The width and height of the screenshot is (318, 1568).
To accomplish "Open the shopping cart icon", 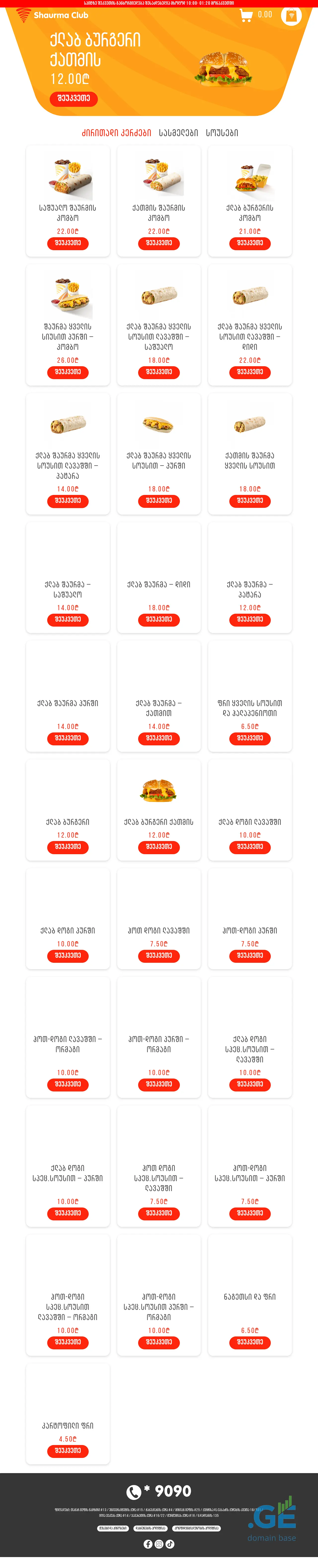I will coord(246,16).
